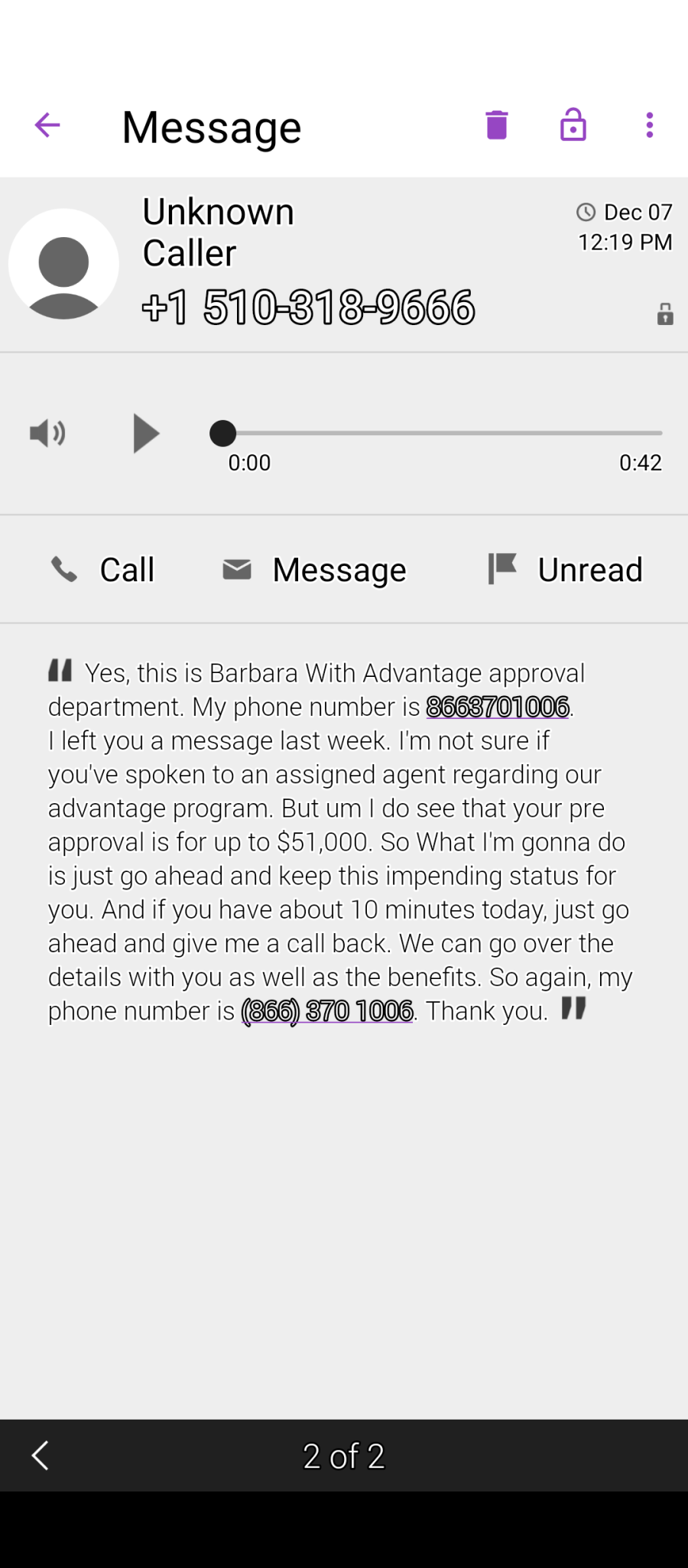This screenshot has height=1568, width=688.
Task: Tap the purple lock icon in toolbar
Action: tap(573, 125)
